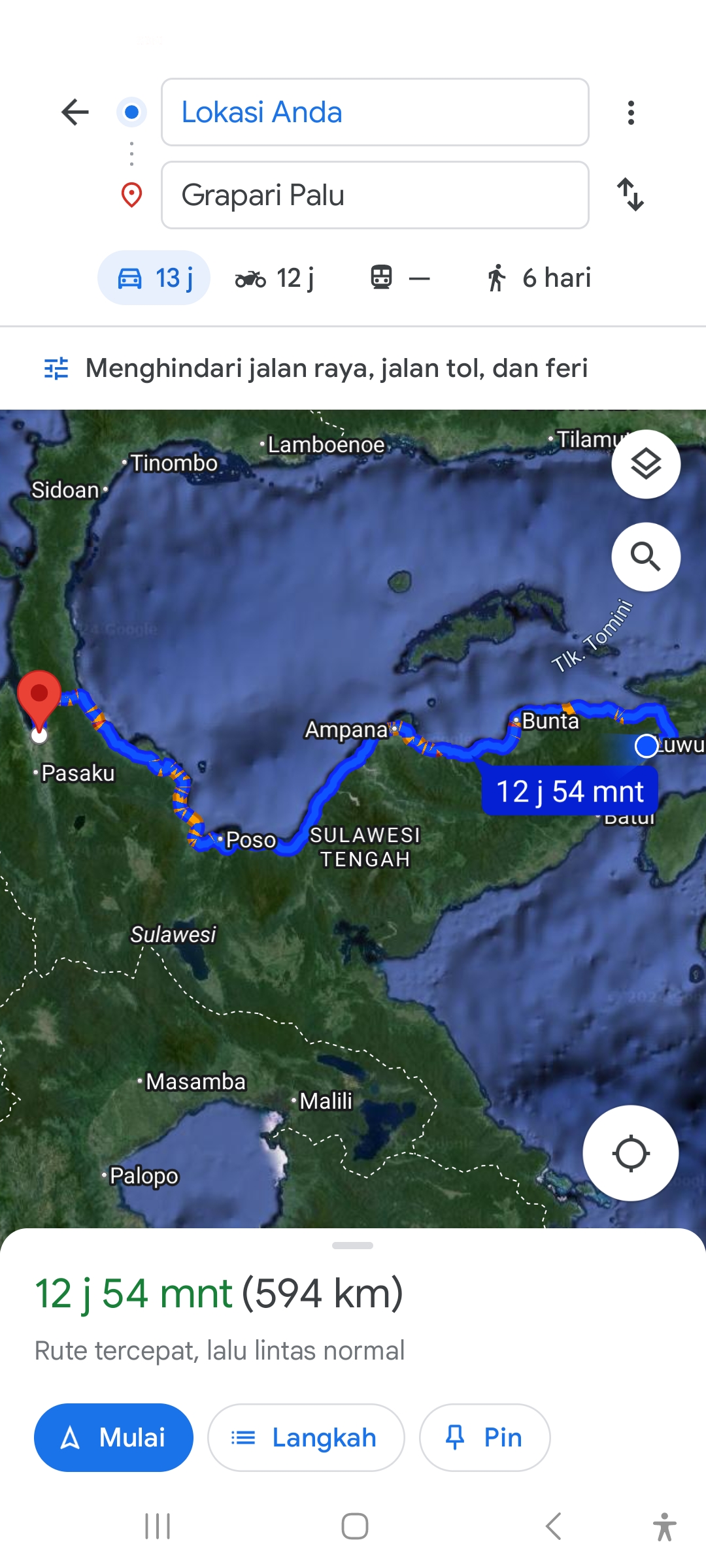Open the map layers button

tap(646, 465)
